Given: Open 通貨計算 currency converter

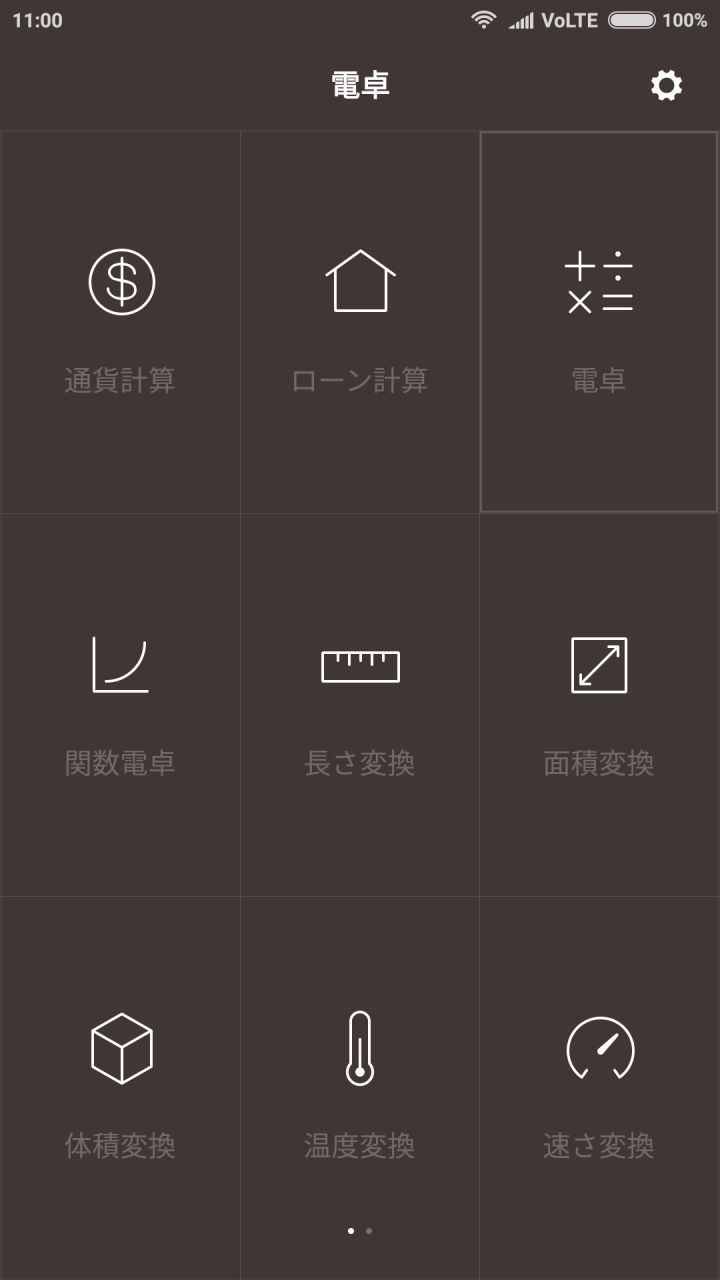Looking at the screenshot, I should (120, 322).
